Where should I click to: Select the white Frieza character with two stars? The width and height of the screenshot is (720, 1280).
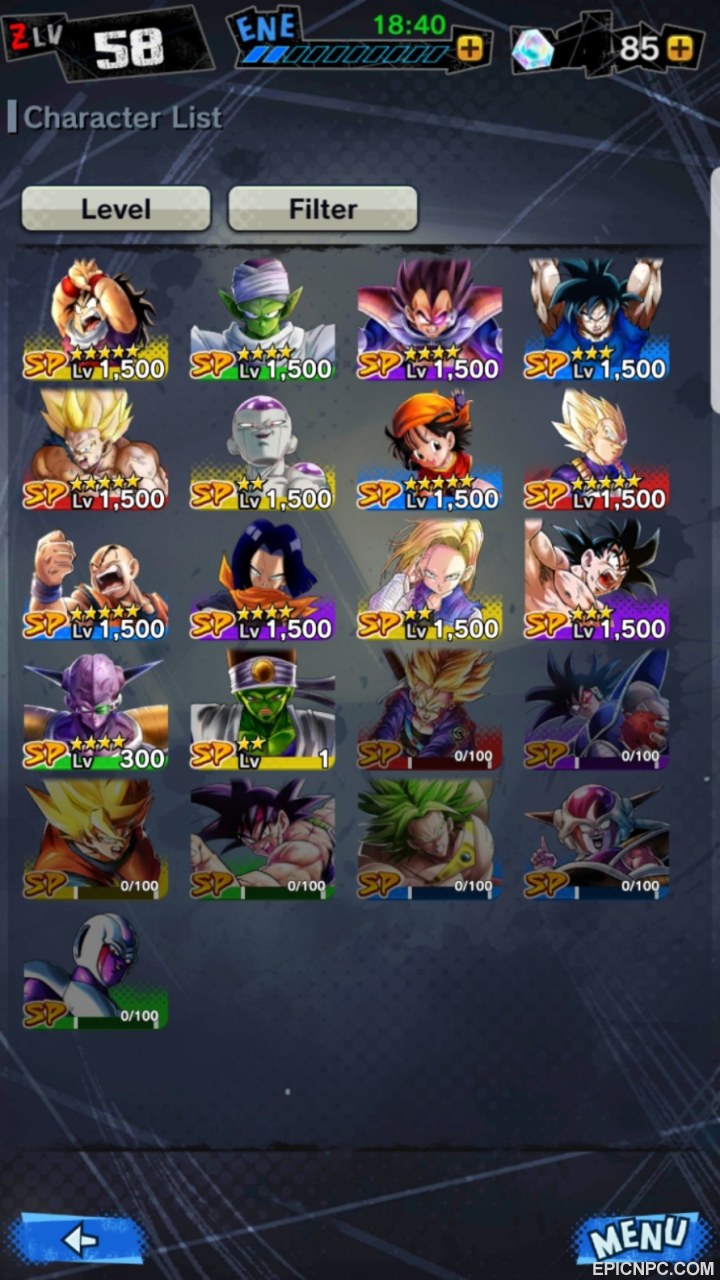(x=263, y=449)
